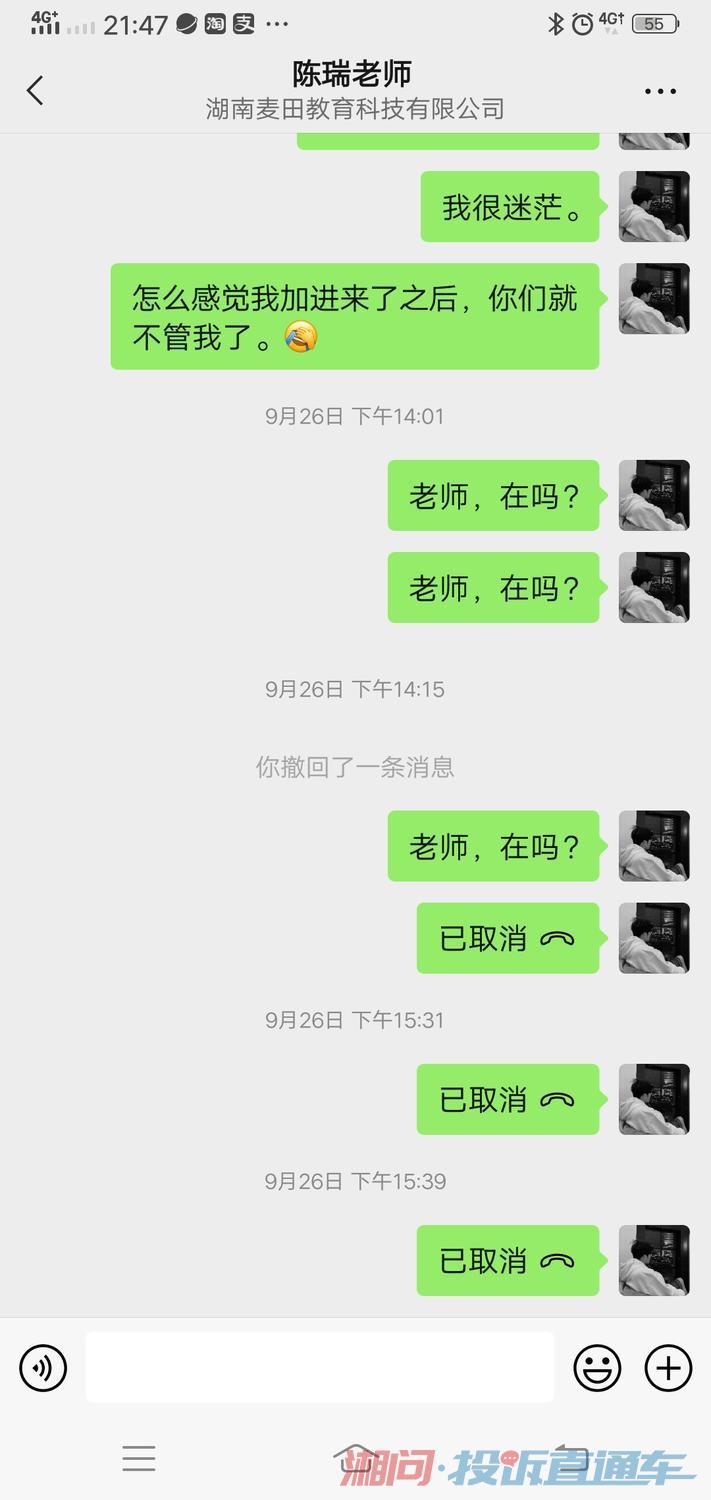
Task: Go back from the 陈瑞老师 chat
Action: [x=36, y=91]
